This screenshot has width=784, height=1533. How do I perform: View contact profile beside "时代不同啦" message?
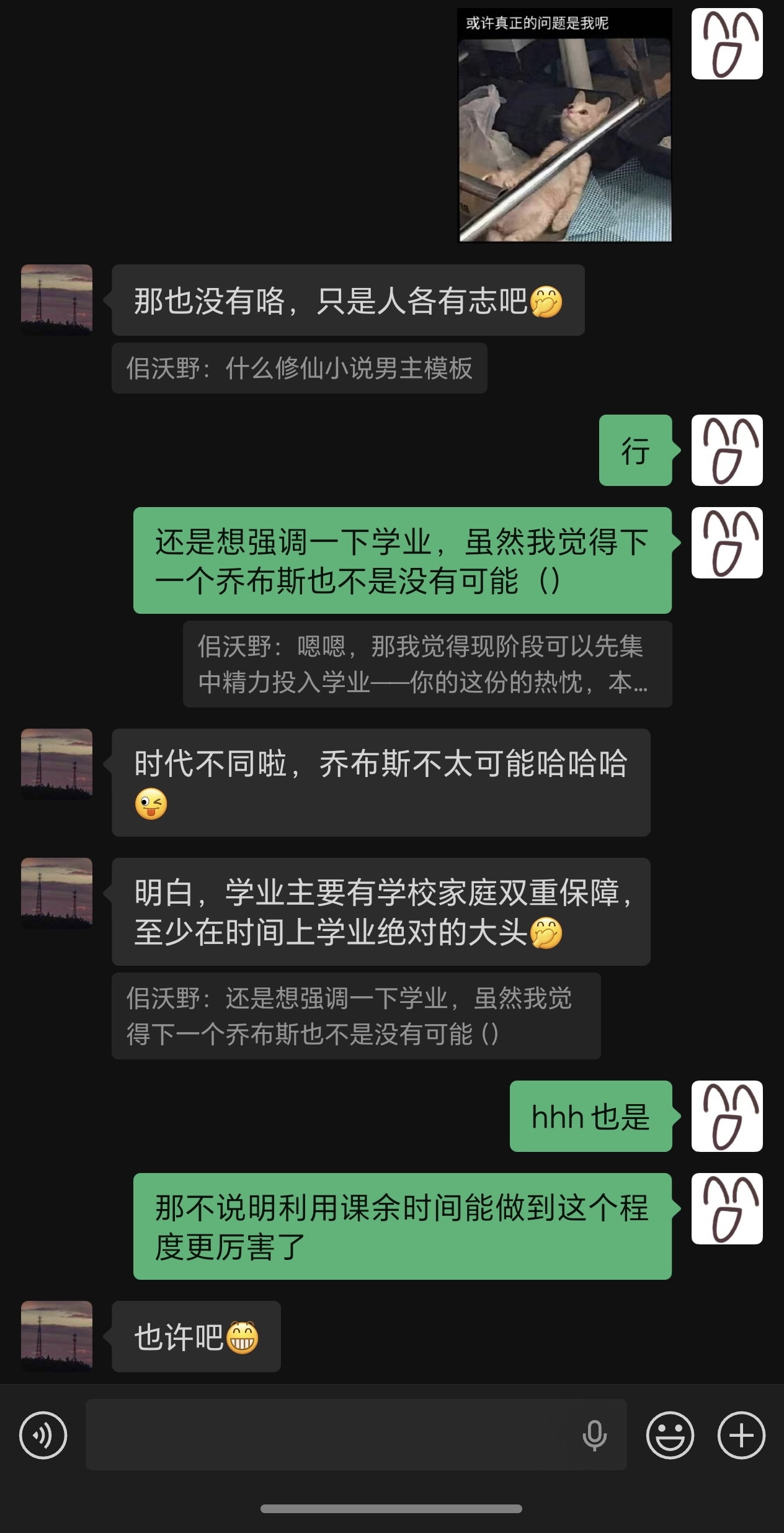[56, 764]
